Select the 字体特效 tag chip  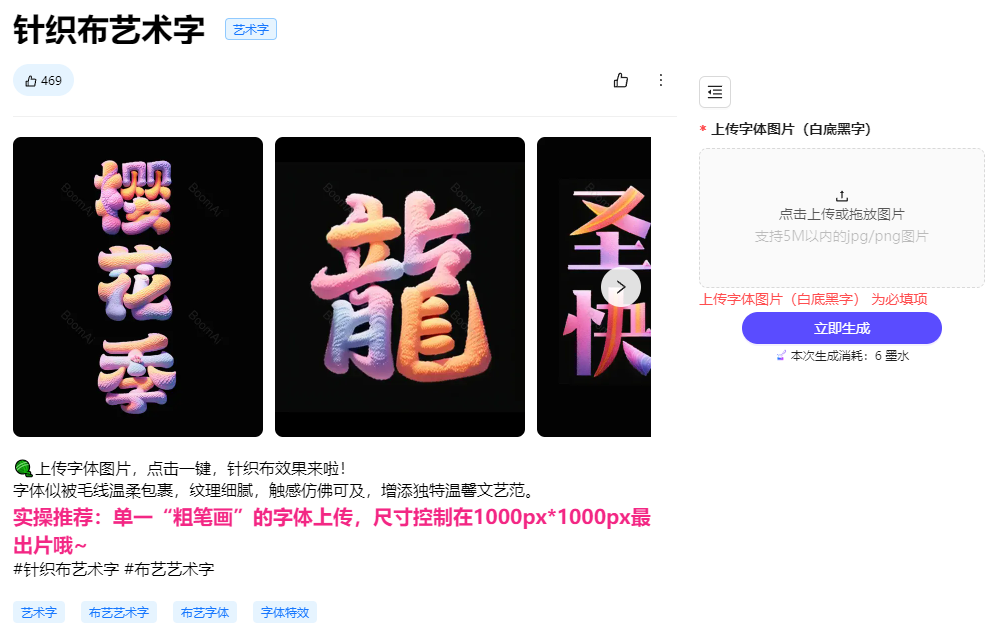coord(285,612)
